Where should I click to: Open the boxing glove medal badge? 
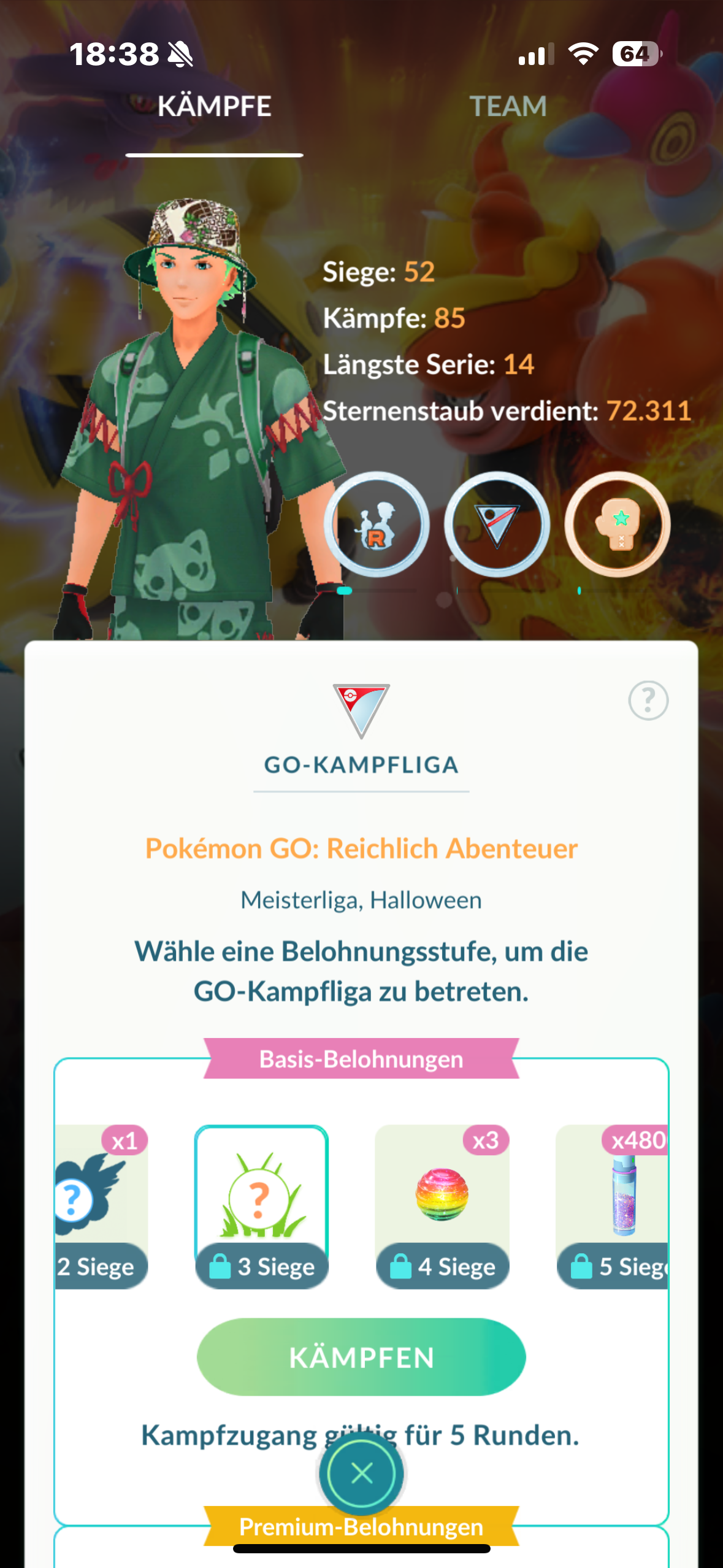pyautogui.click(x=618, y=524)
